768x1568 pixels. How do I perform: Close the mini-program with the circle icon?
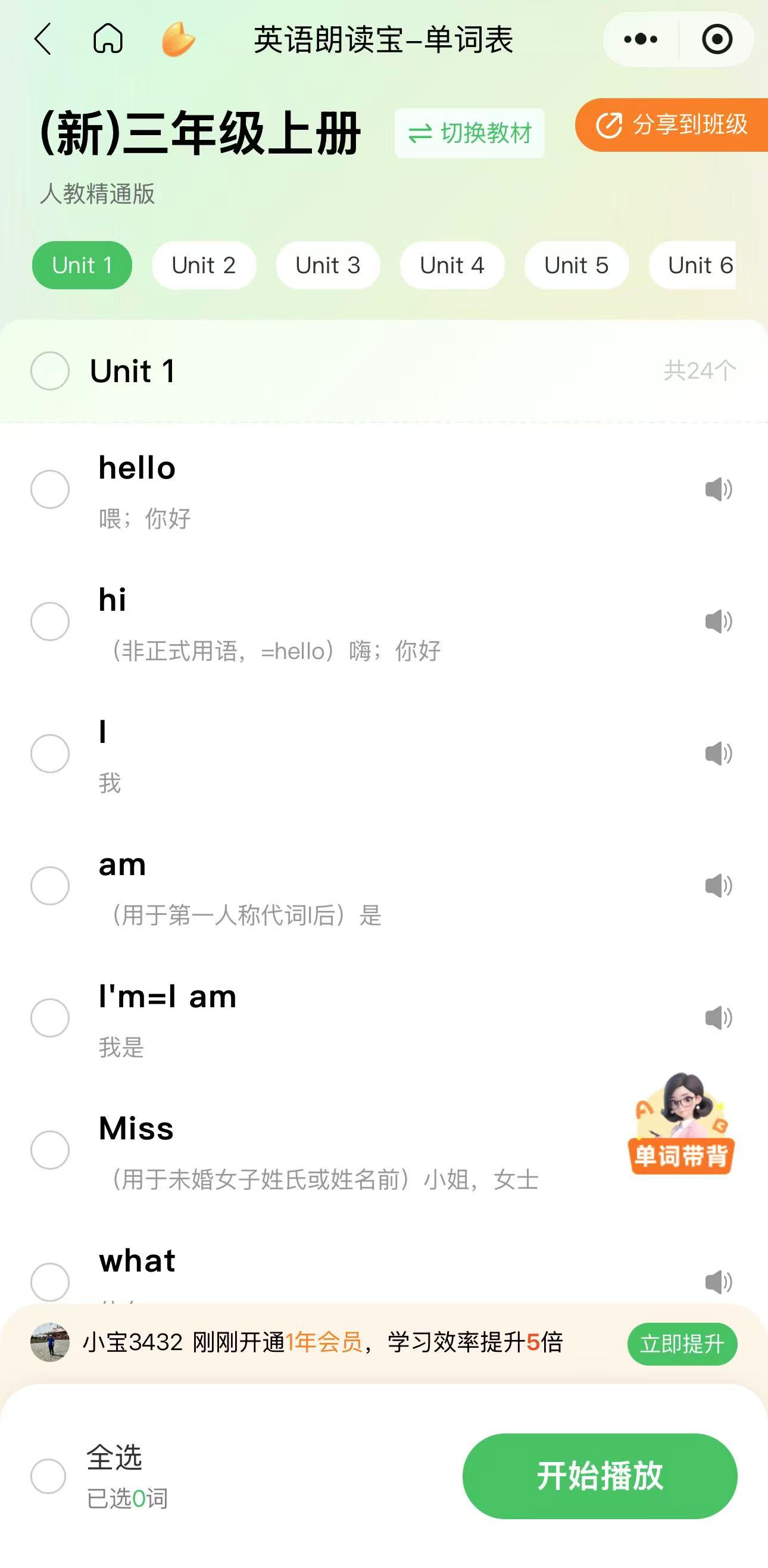tap(717, 39)
